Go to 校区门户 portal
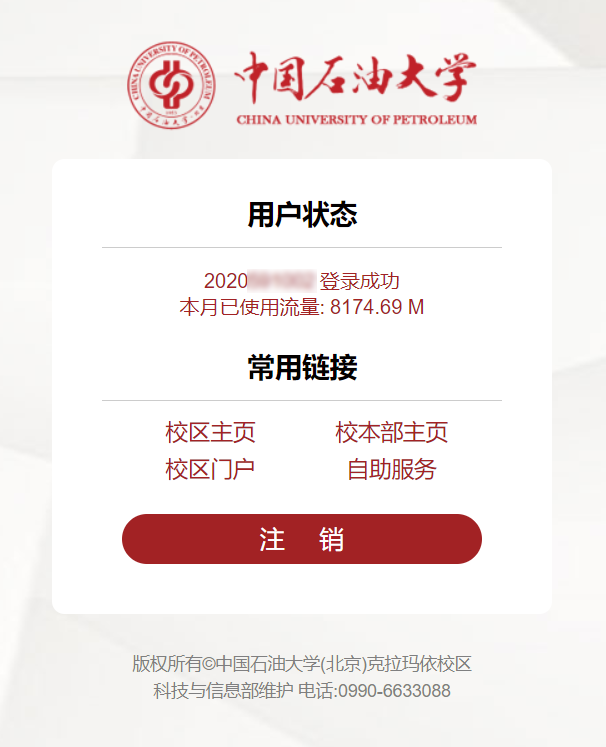Screen dimensions: 606x747 point(210,469)
